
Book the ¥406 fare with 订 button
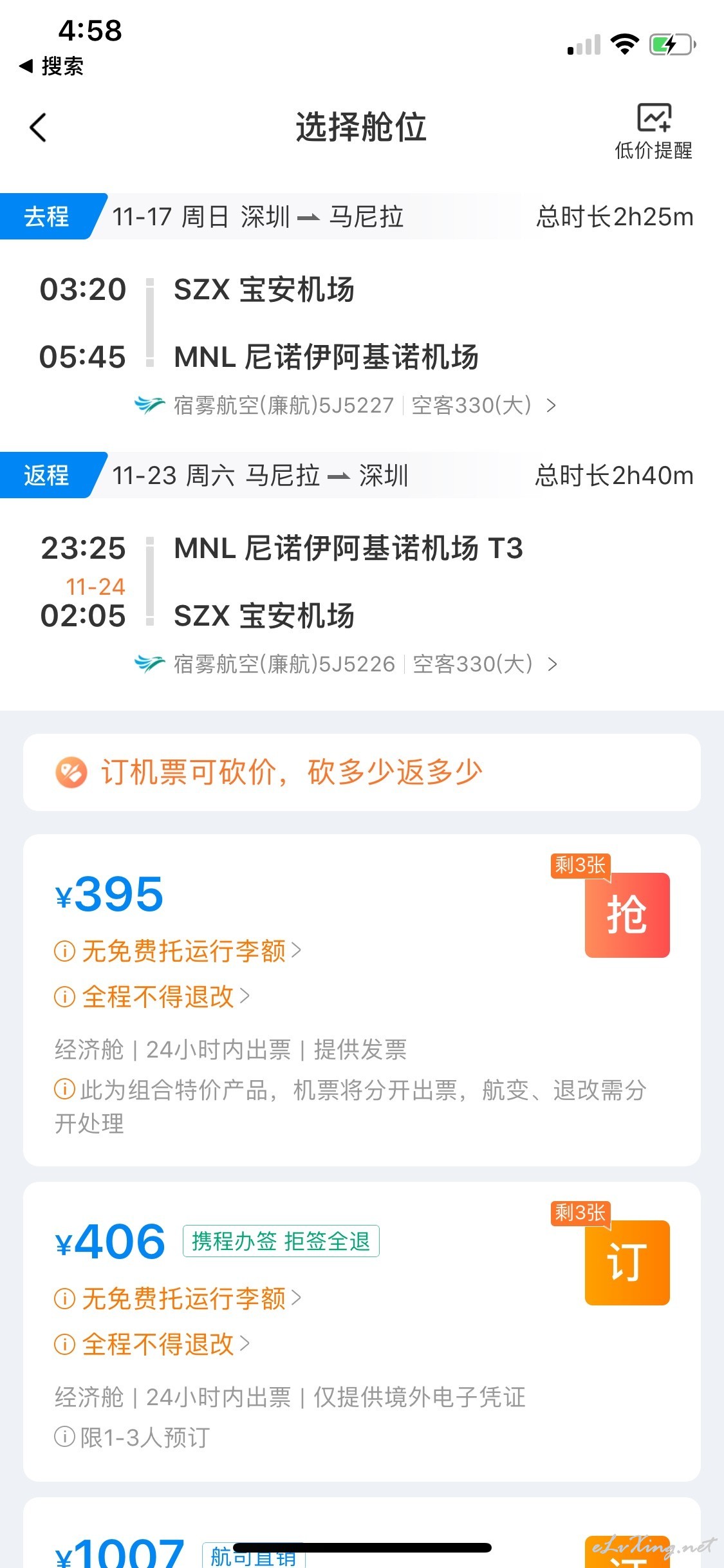click(627, 1262)
